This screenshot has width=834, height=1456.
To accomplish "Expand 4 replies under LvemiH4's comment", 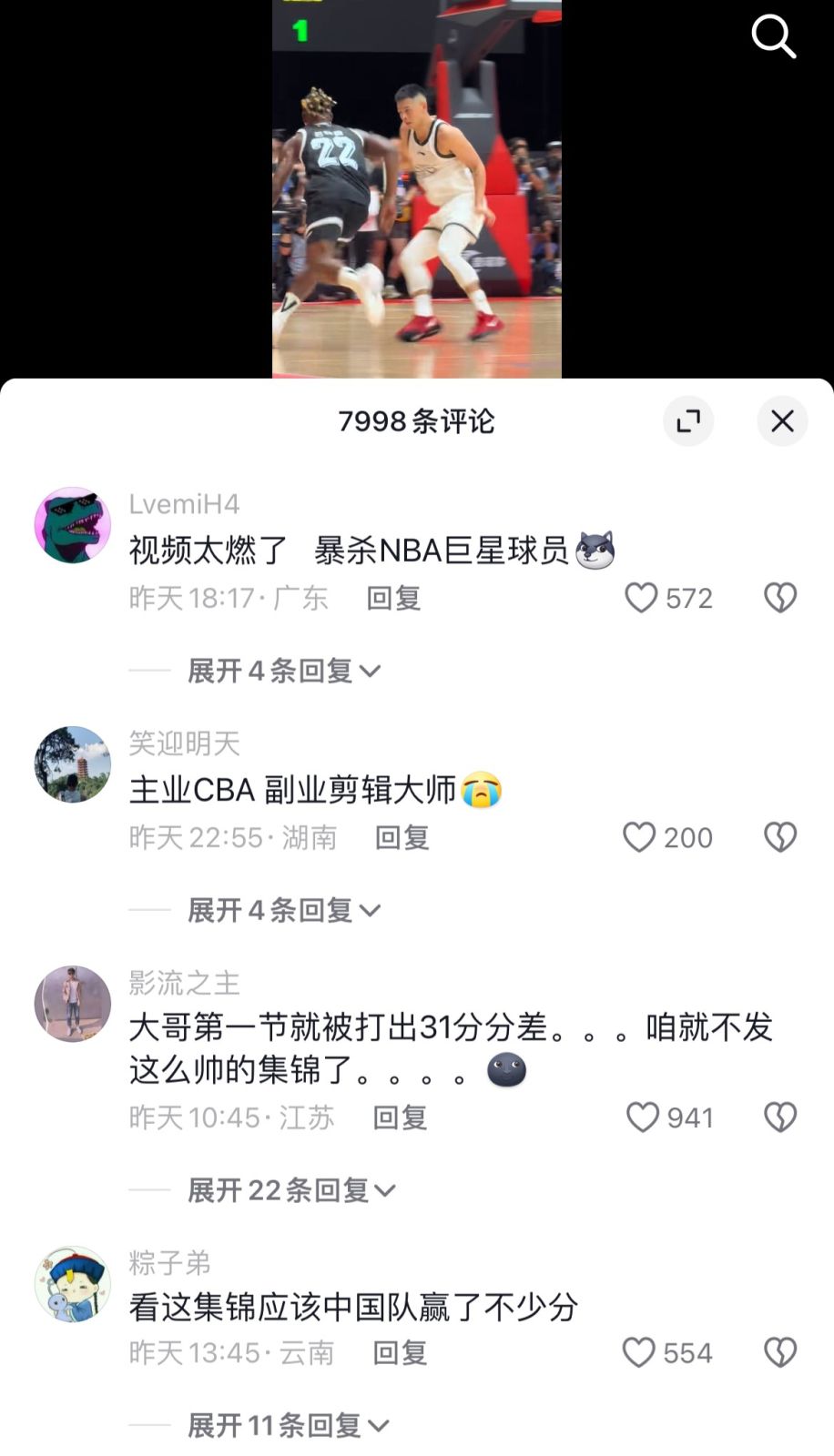I will point(283,672).
